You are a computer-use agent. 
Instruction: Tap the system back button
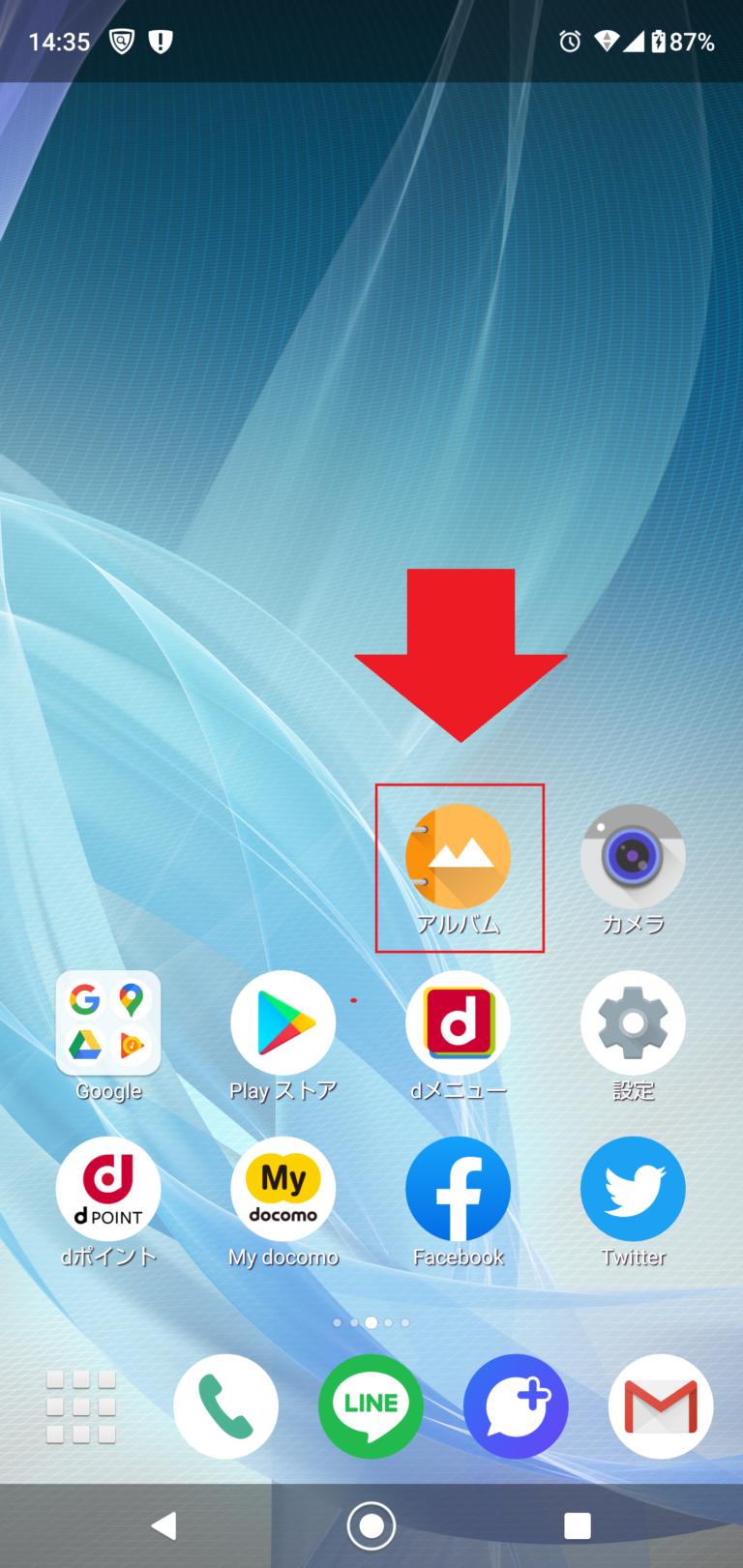[x=165, y=1525]
